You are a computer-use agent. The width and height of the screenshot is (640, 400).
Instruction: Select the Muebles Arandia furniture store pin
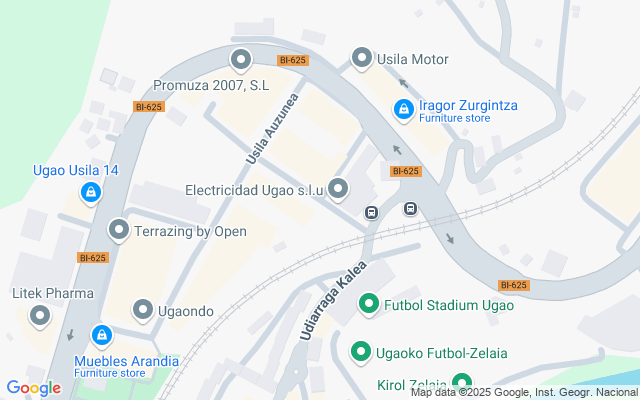(101, 336)
